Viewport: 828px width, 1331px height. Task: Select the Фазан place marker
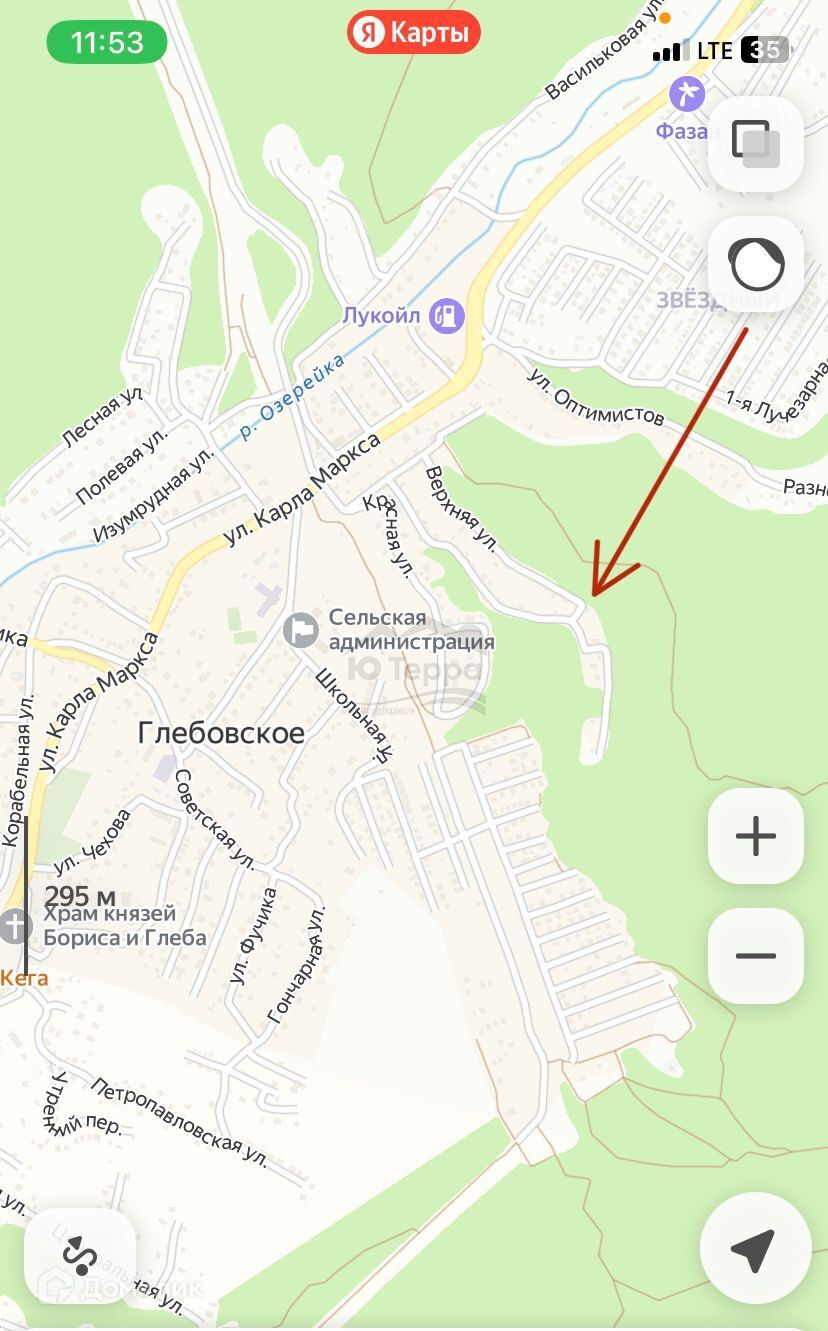[687, 96]
